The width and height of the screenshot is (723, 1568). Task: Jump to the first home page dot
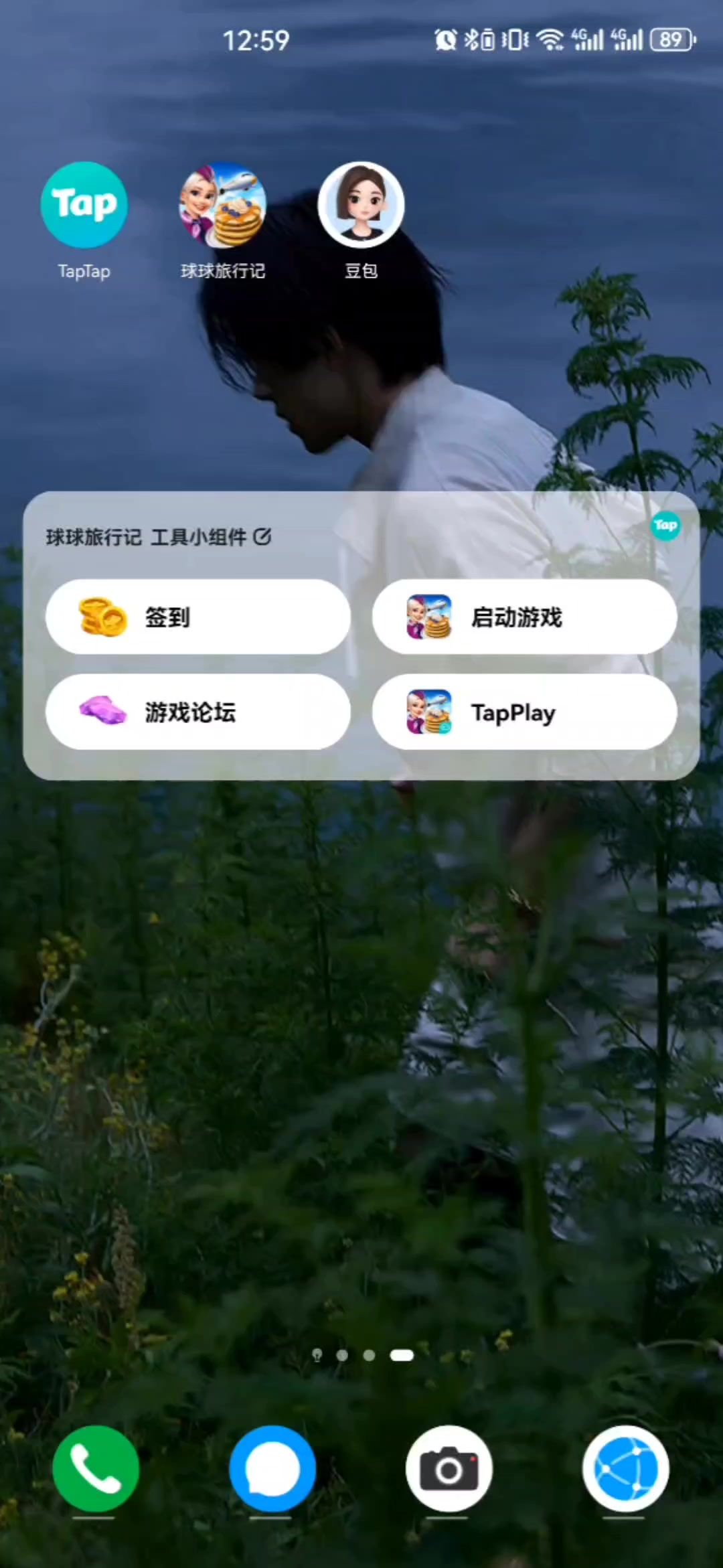click(x=317, y=1355)
